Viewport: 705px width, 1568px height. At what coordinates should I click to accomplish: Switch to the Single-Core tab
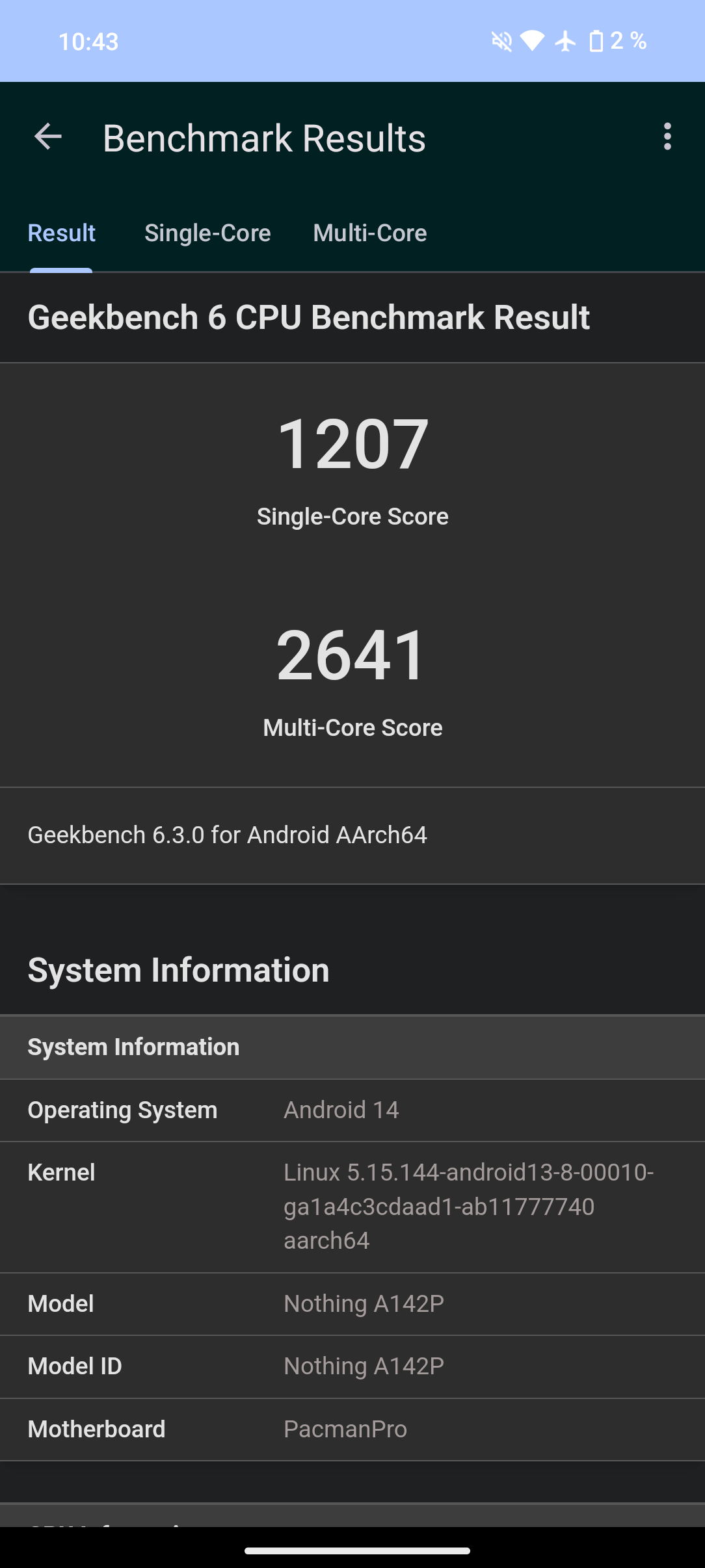point(207,233)
